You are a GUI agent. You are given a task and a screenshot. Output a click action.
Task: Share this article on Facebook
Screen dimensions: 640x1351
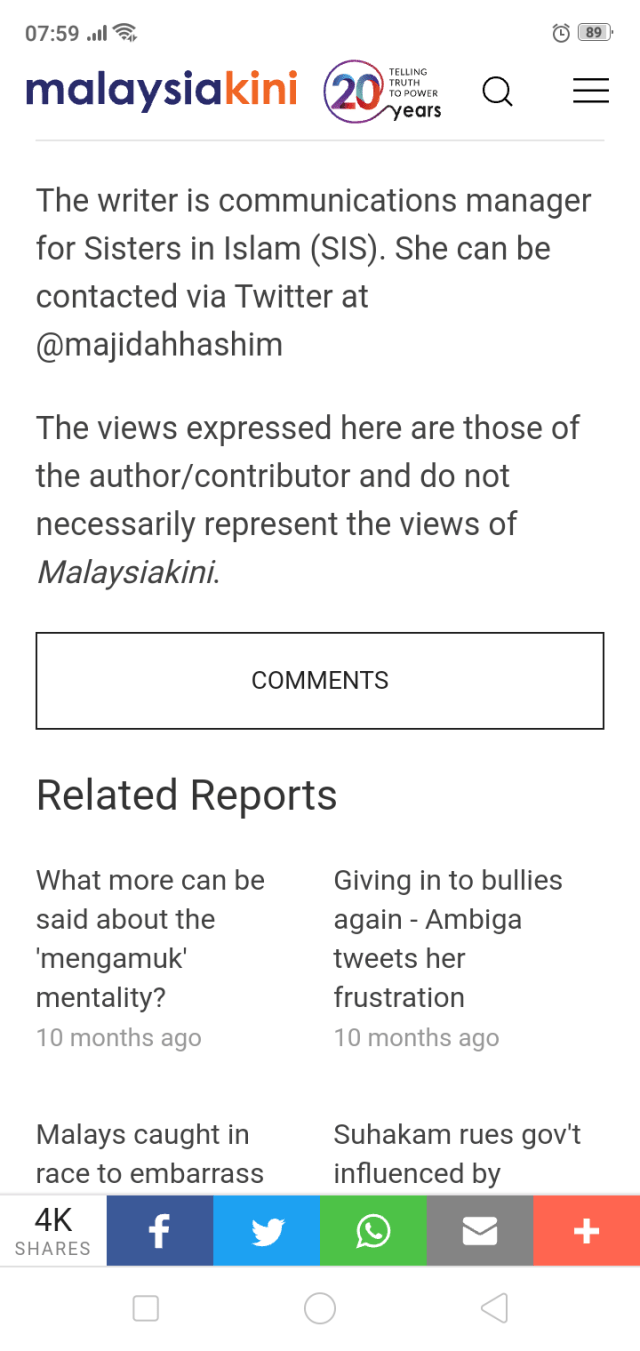(160, 1231)
